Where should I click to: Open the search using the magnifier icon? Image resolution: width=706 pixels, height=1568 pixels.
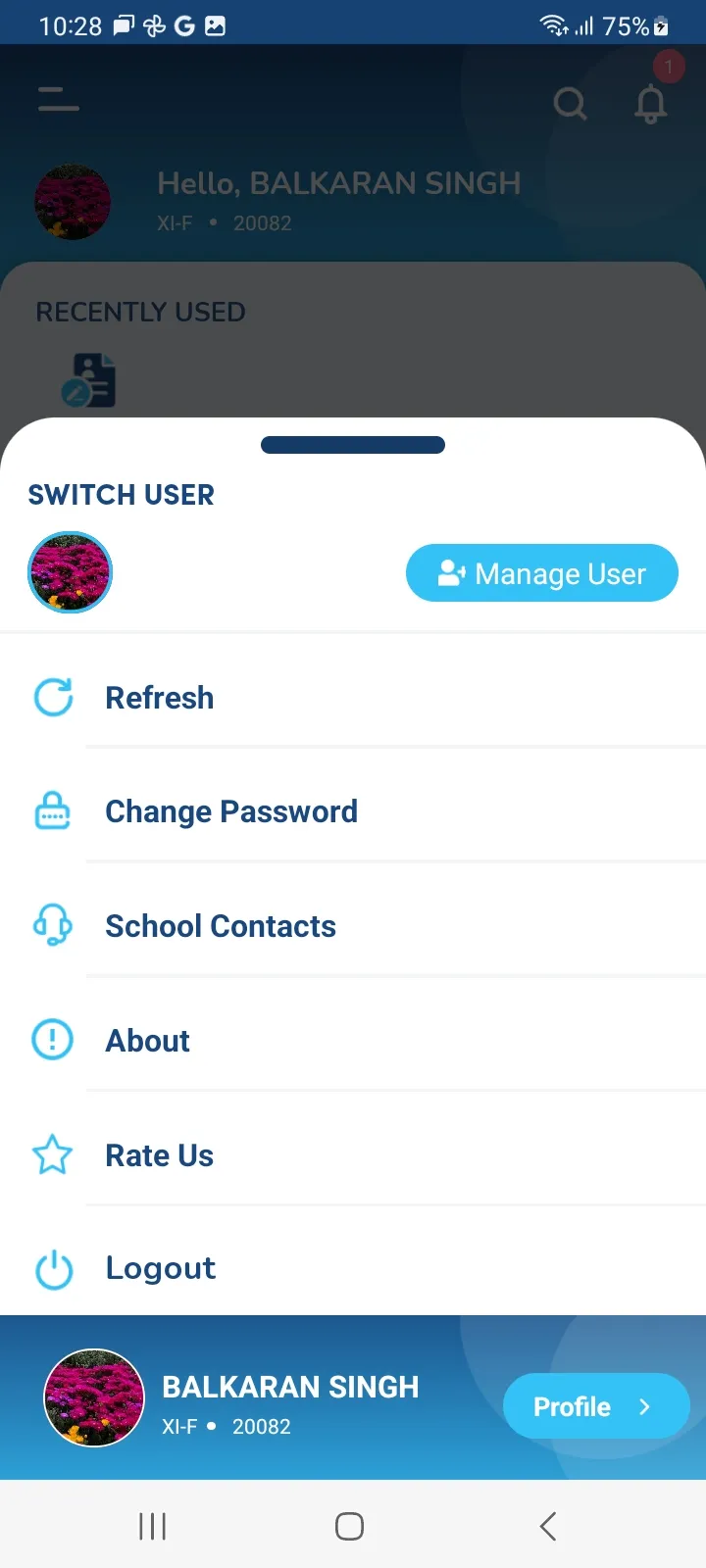tap(570, 103)
